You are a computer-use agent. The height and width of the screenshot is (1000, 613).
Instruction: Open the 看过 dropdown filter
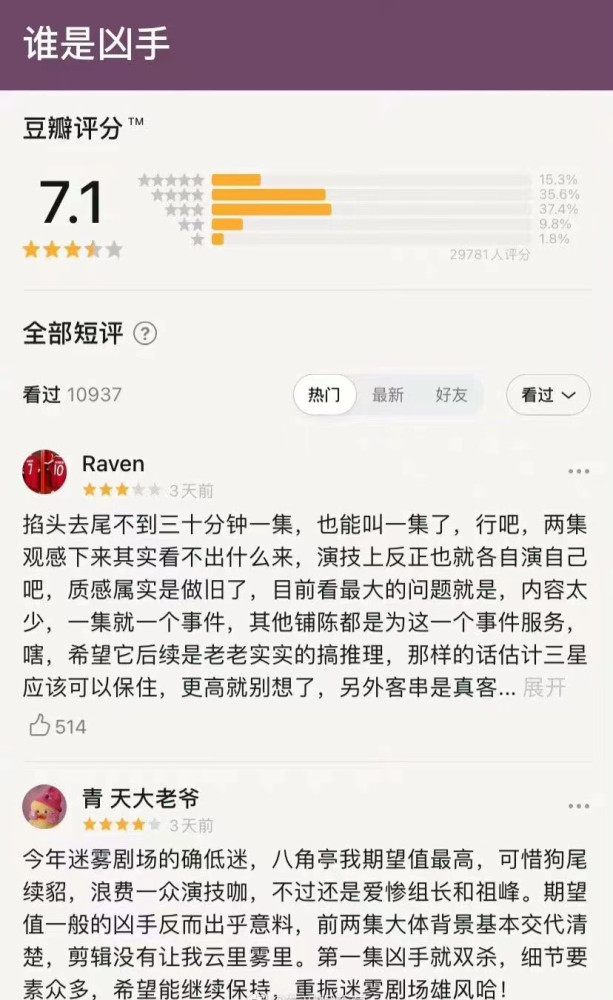point(548,395)
